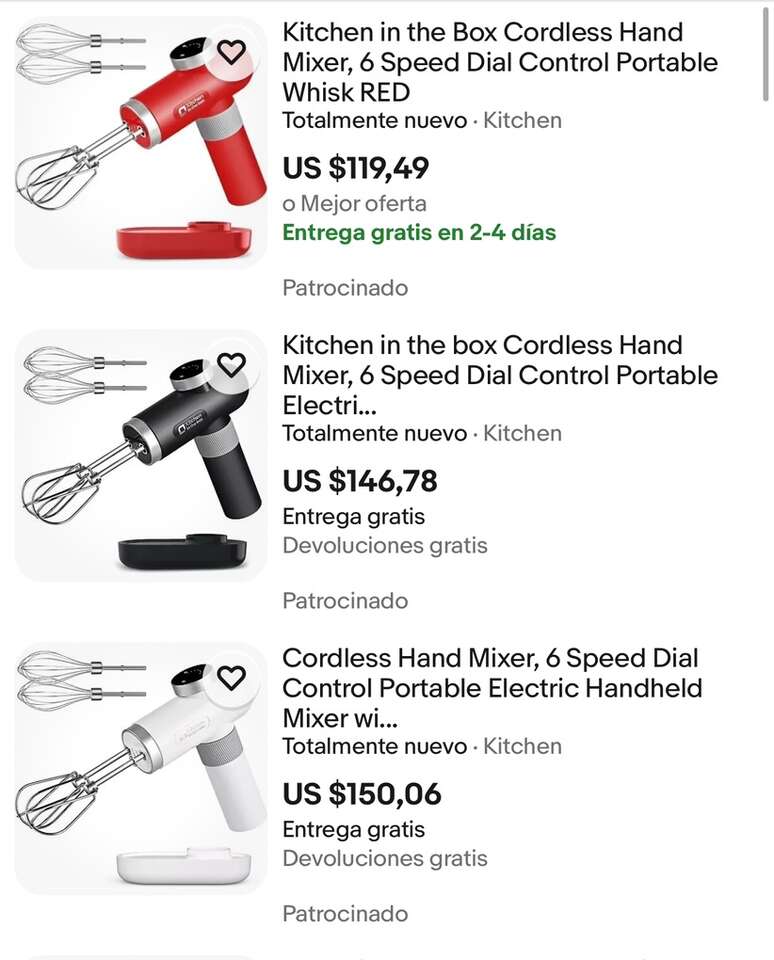Image resolution: width=774 pixels, height=960 pixels.
Task: Open the US $150,06 mixer listing title
Action: click(x=491, y=688)
